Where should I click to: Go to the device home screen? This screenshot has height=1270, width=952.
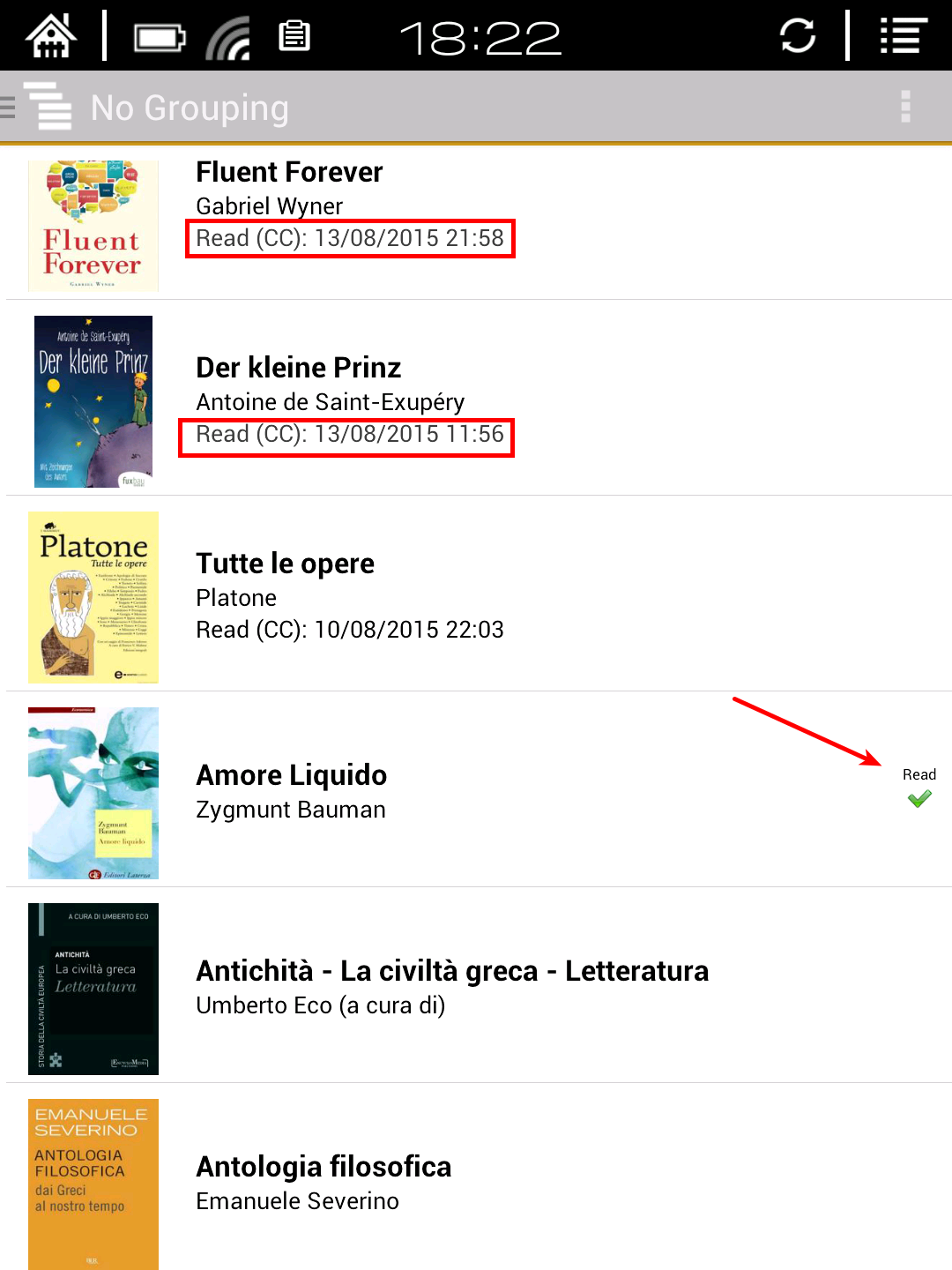(x=51, y=36)
